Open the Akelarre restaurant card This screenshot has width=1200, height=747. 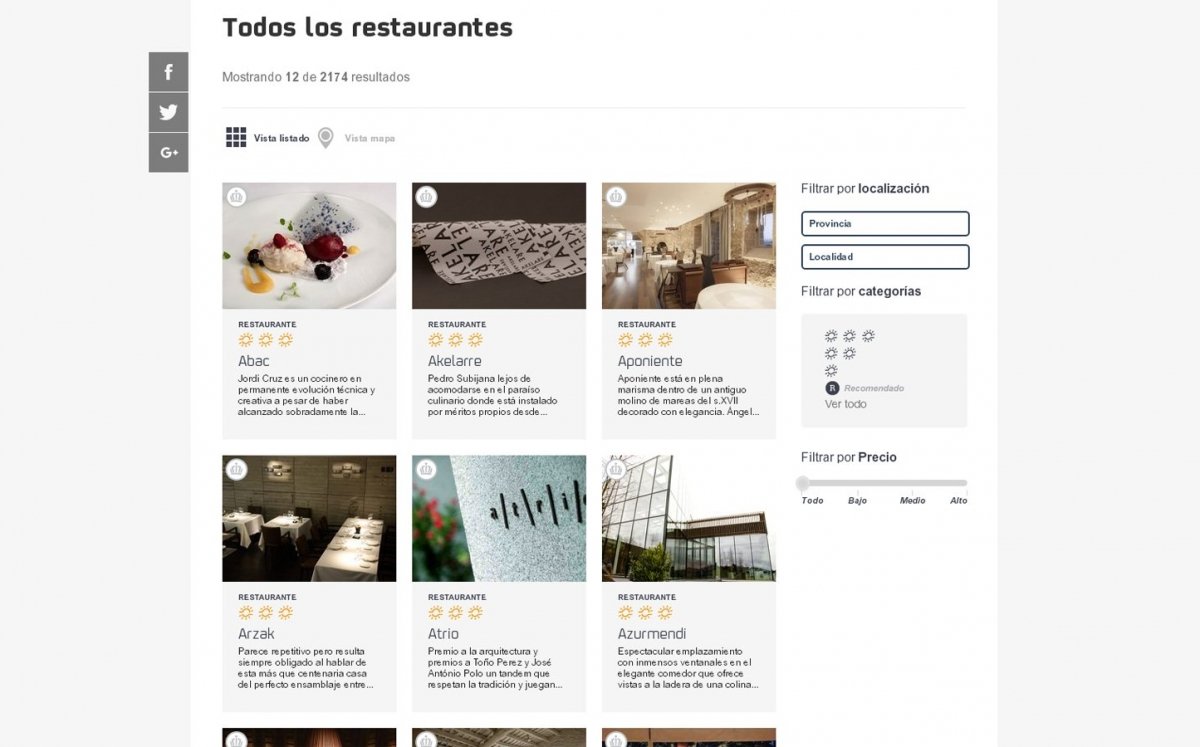tap(499, 310)
